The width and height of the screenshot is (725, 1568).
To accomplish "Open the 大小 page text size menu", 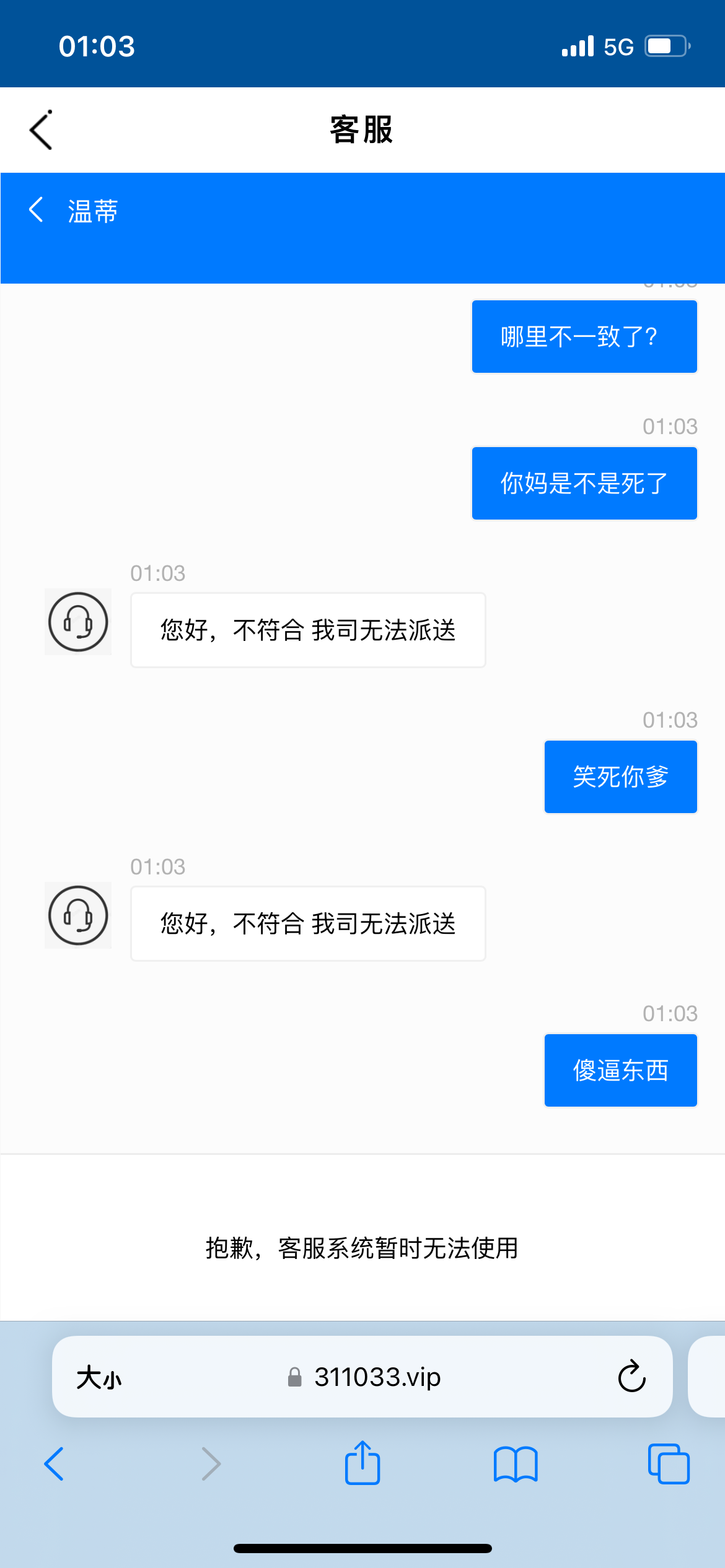I will pos(99,1378).
